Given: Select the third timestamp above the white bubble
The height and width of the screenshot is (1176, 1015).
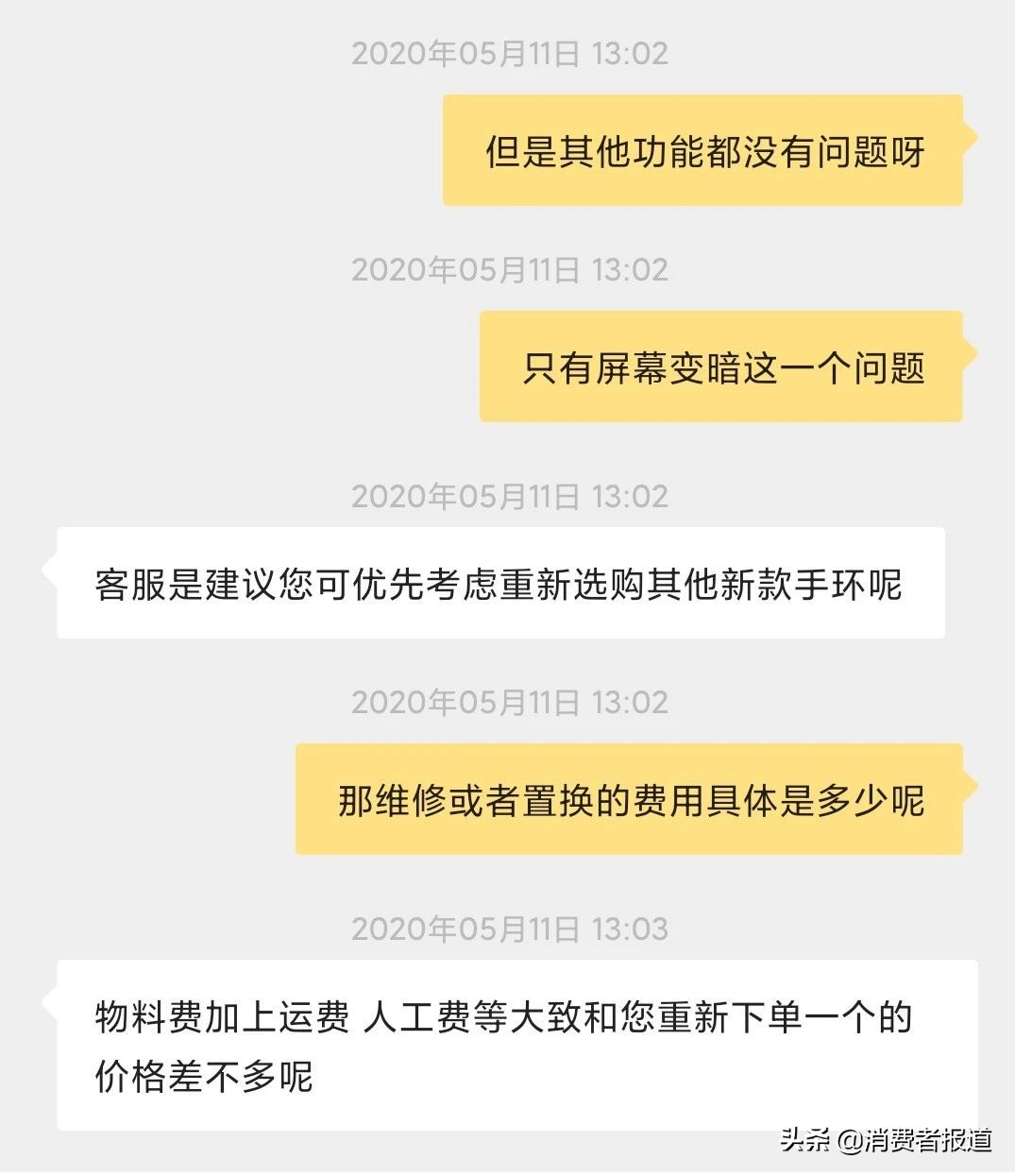Looking at the screenshot, I should (x=508, y=495).
